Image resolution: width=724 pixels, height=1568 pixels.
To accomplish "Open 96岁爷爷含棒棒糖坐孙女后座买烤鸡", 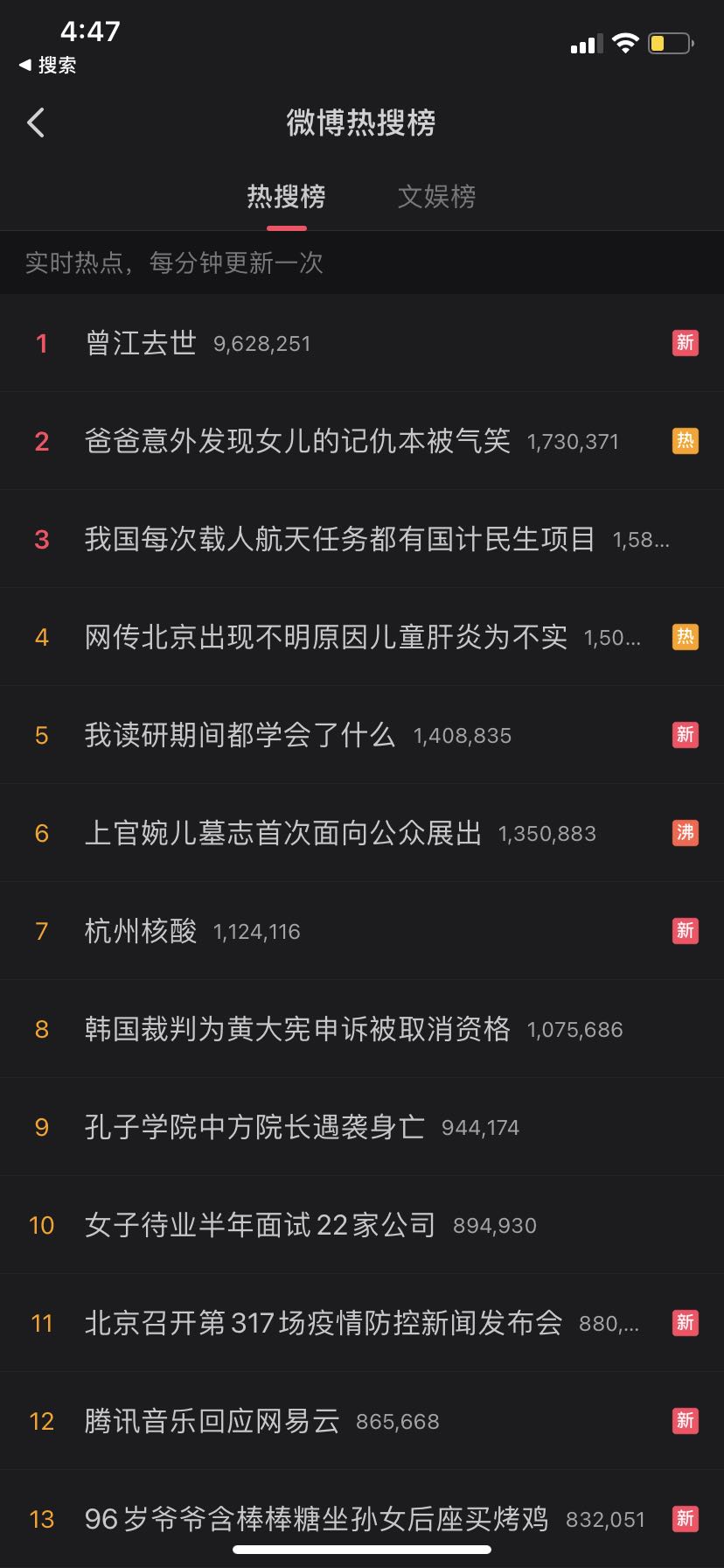I will click(317, 1519).
